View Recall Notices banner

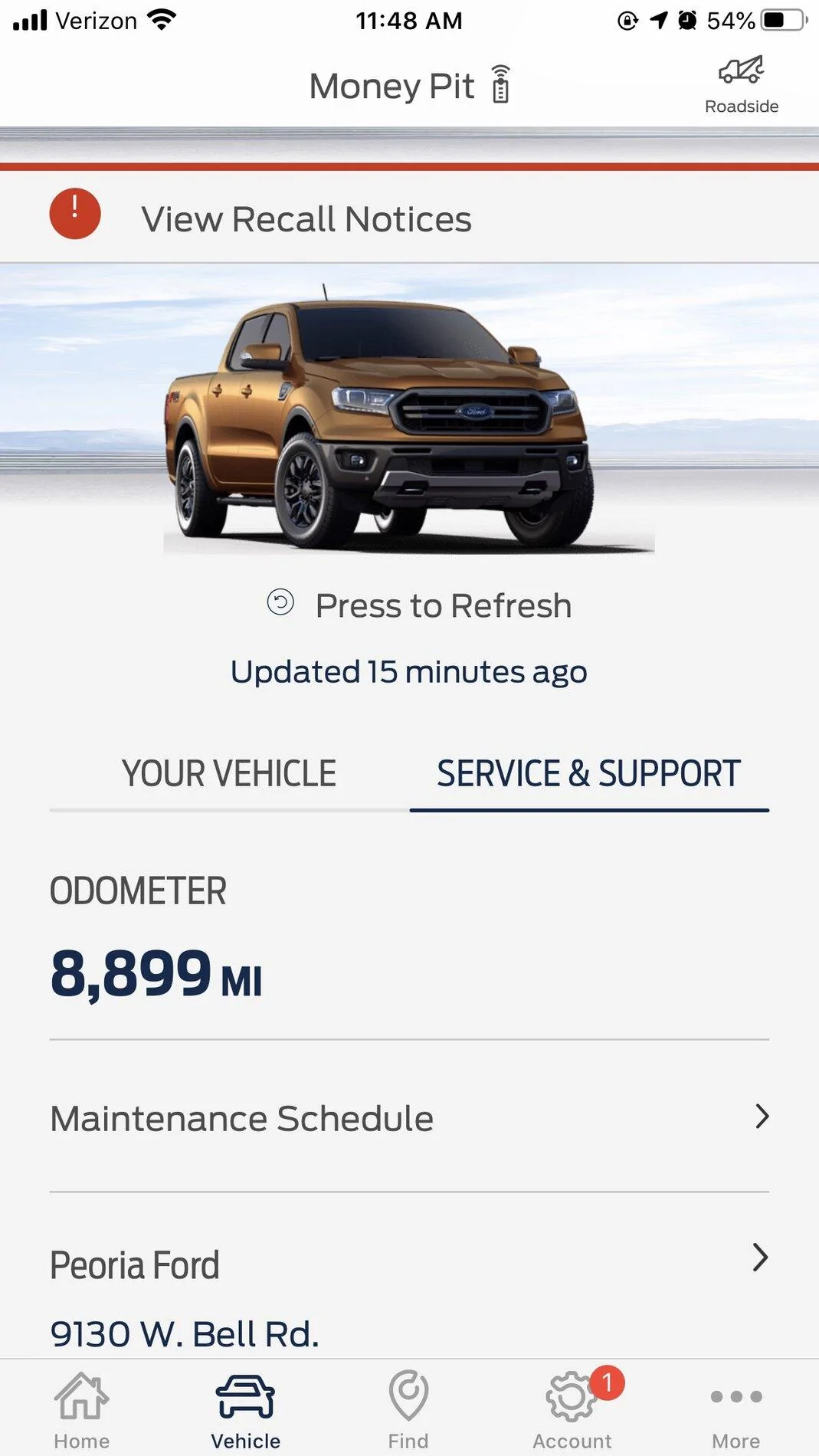coord(409,218)
